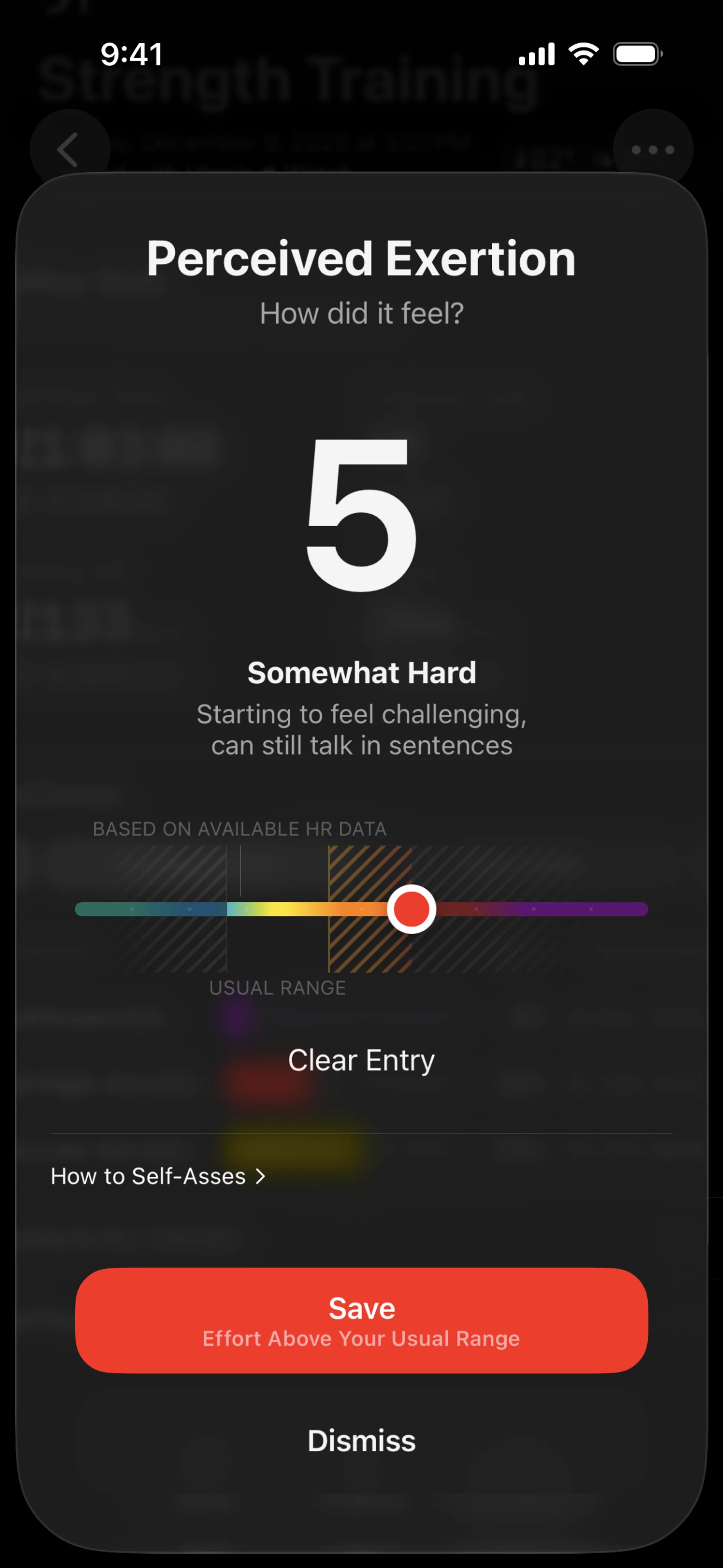Dismiss the Perceived Exertion sheet
Screen dimensions: 723x1568
click(x=361, y=1441)
